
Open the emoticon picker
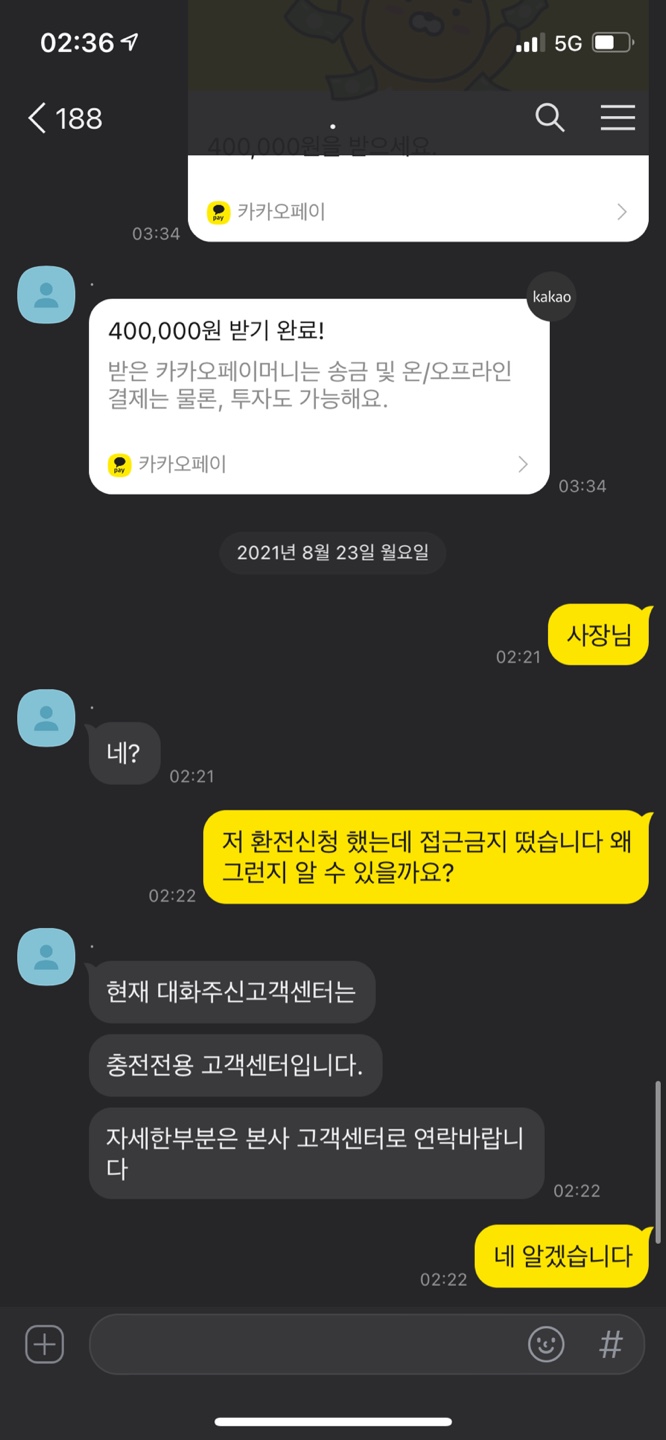point(546,1344)
